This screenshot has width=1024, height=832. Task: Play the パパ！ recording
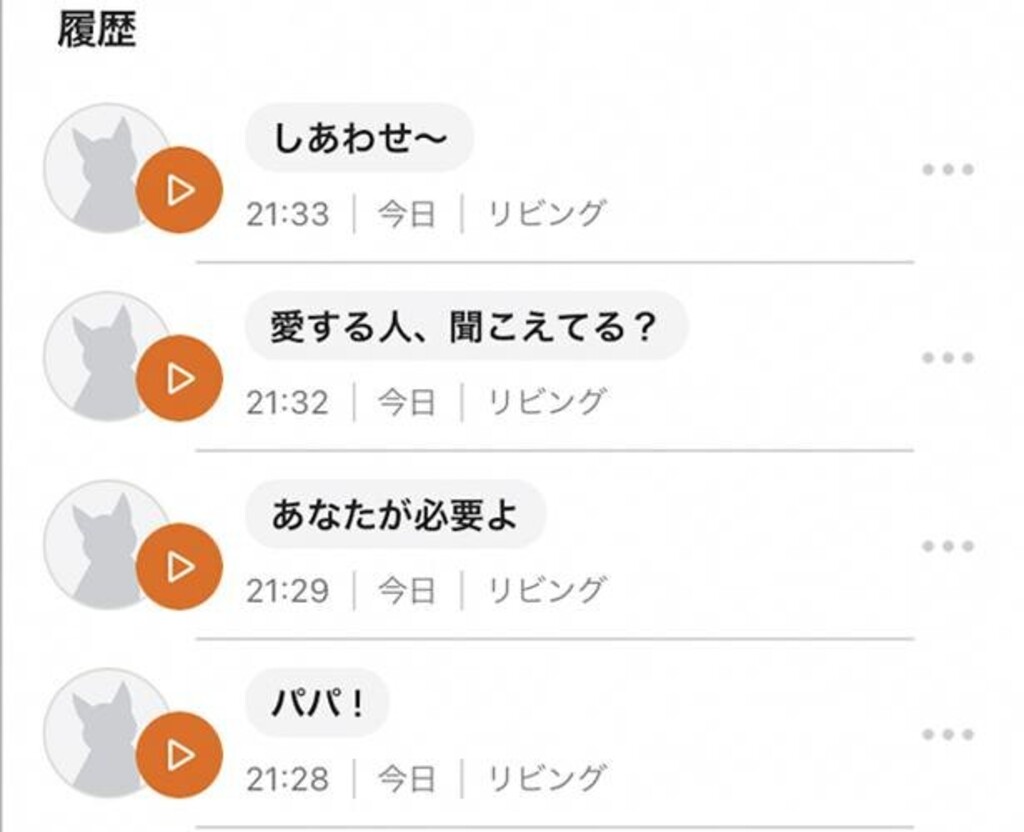179,755
